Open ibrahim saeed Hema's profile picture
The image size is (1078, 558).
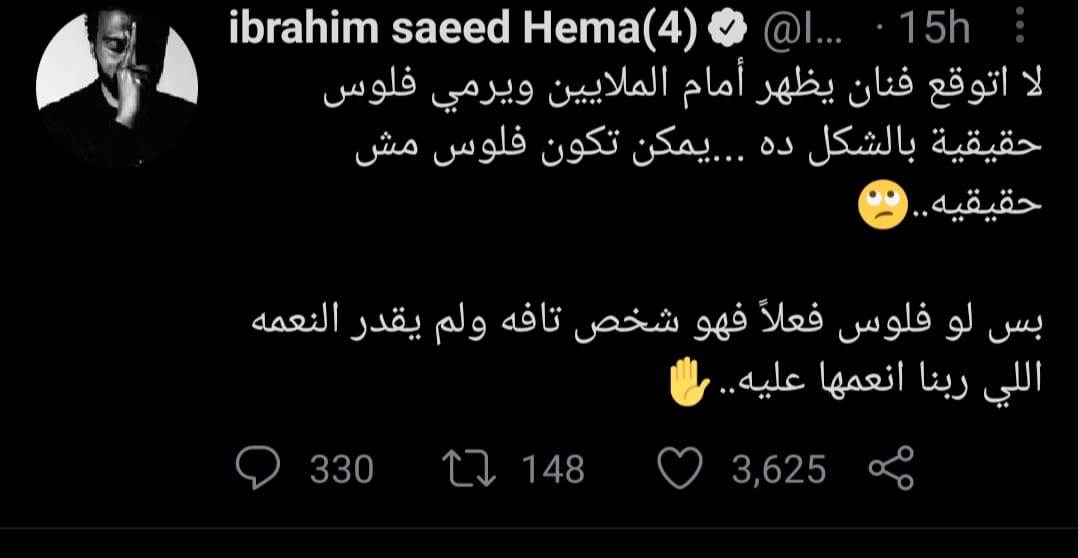coord(117,87)
